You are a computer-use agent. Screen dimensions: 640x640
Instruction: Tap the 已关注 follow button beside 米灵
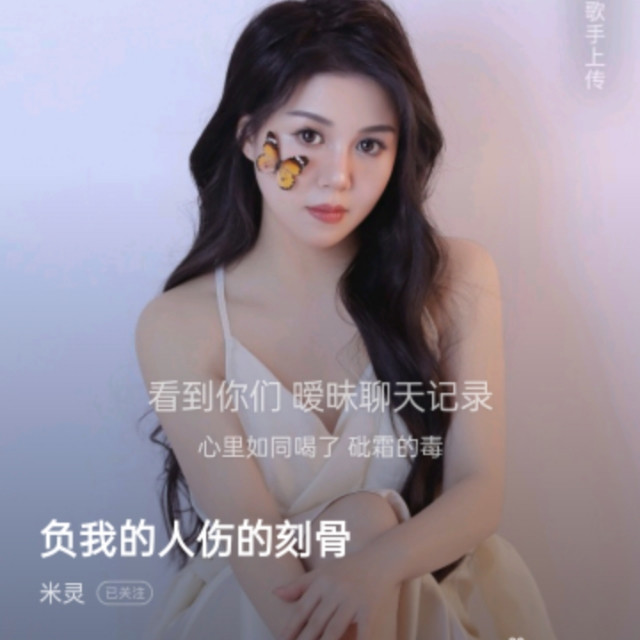(124, 593)
